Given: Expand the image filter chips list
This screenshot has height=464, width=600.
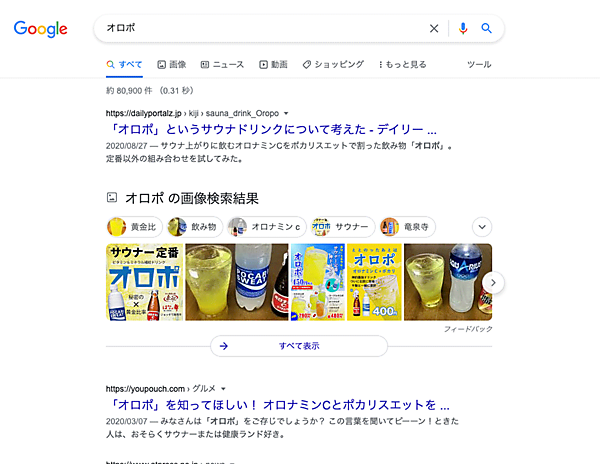Looking at the screenshot, I should pyautogui.click(x=482, y=226).
